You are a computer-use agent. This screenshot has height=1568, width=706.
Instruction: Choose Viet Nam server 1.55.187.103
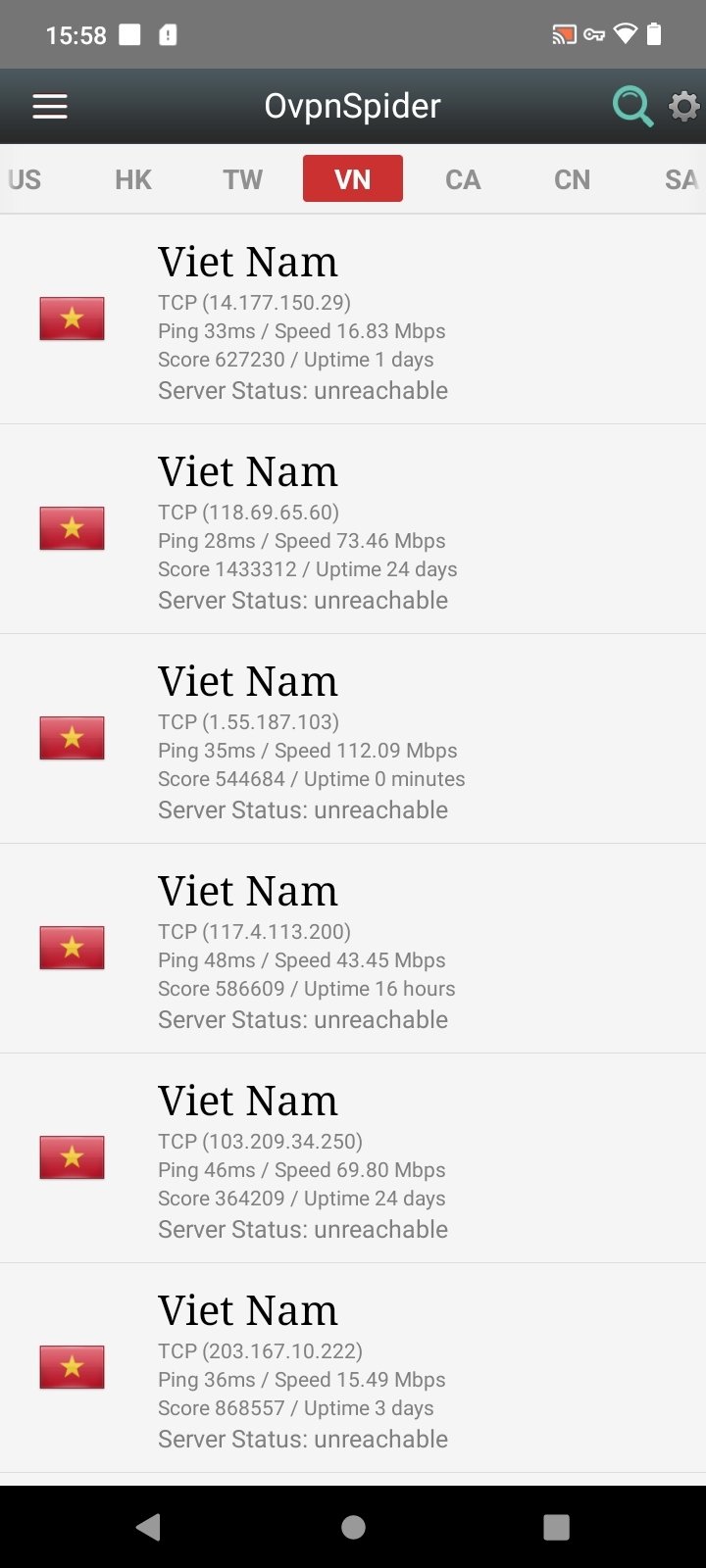pyautogui.click(x=353, y=739)
